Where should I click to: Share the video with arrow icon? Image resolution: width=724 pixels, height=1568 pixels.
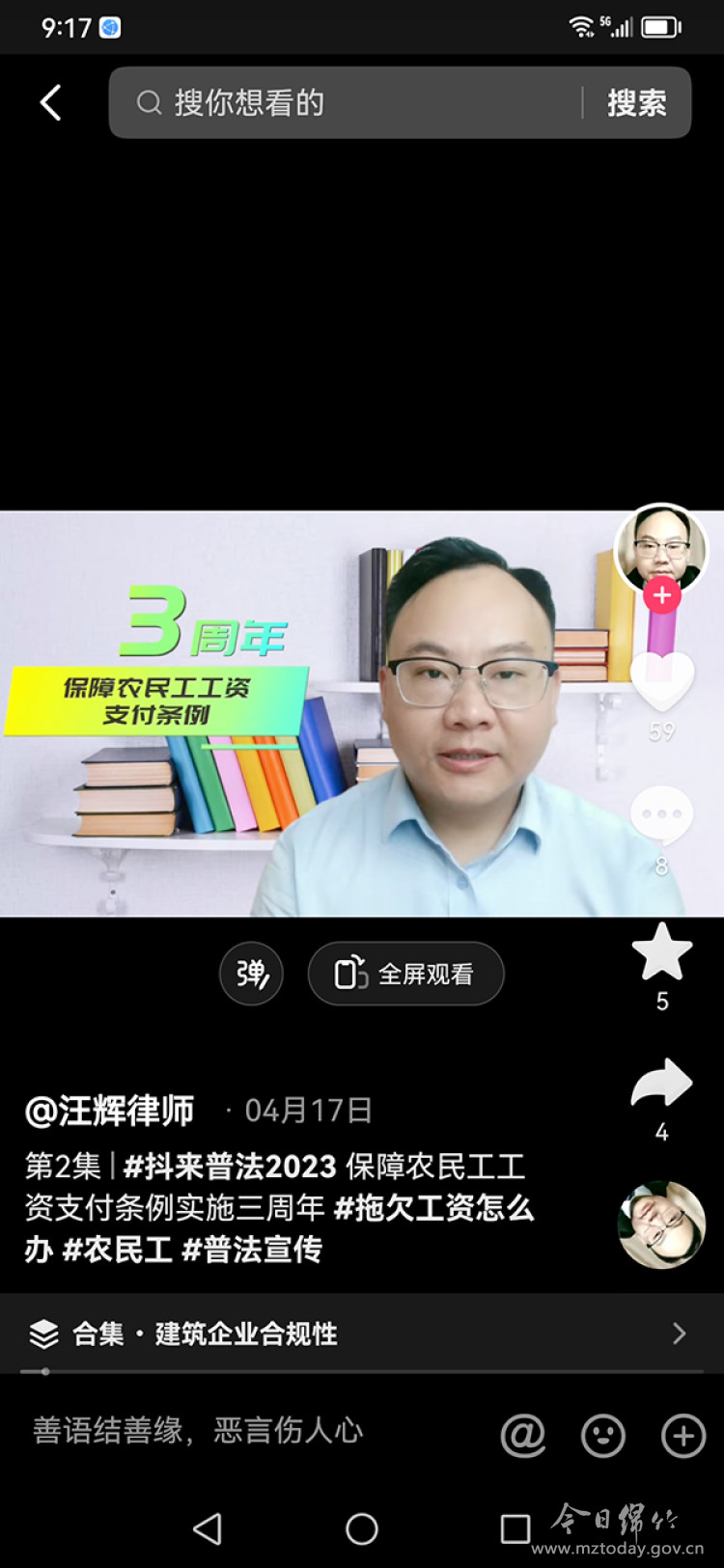[x=661, y=1084]
